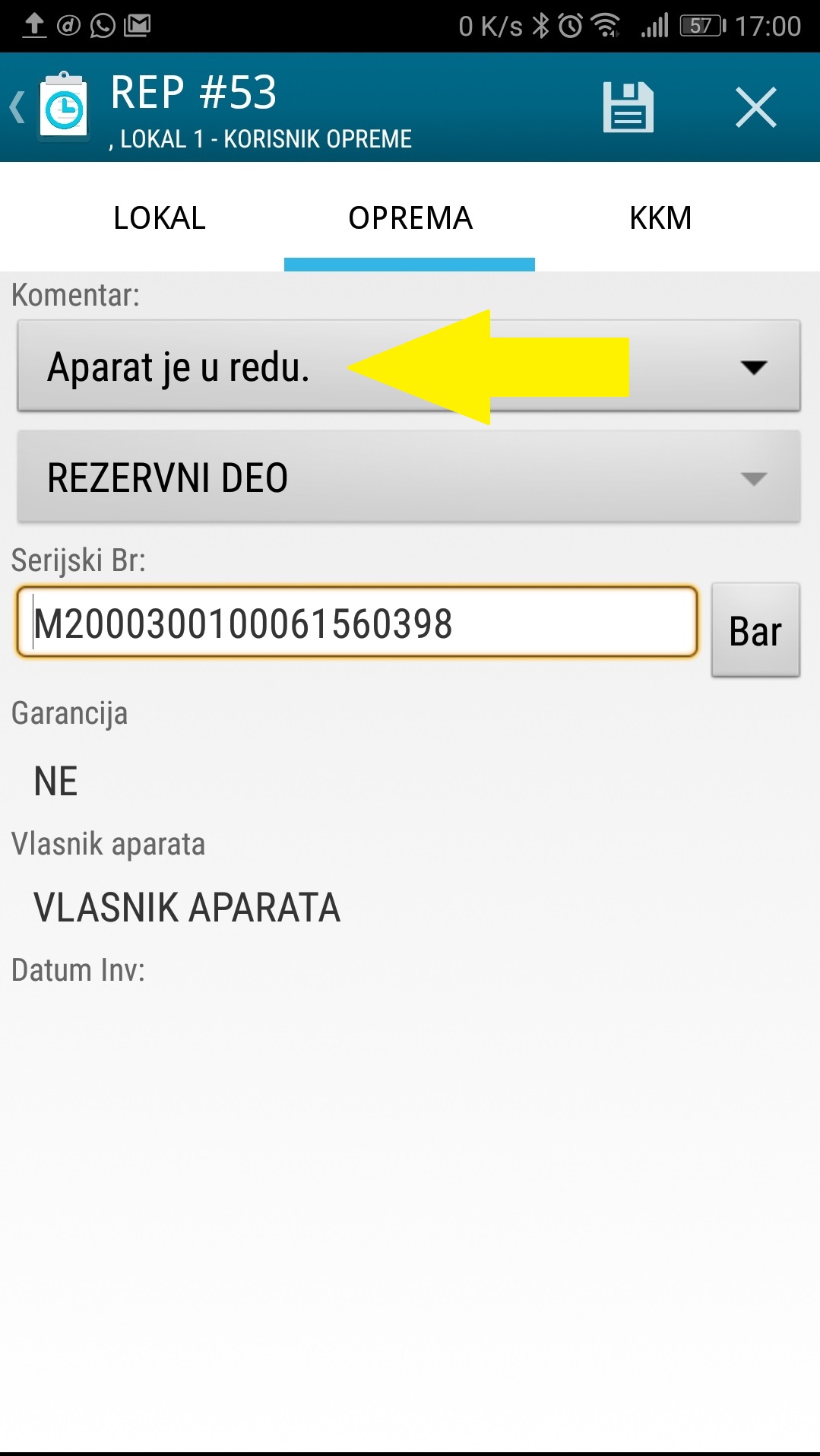This screenshot has width=820, height=1456.
Task: Expand the Komentar dropdown "Aparat je u redu."
Action: pyautogui.click(x=408, y=366)
